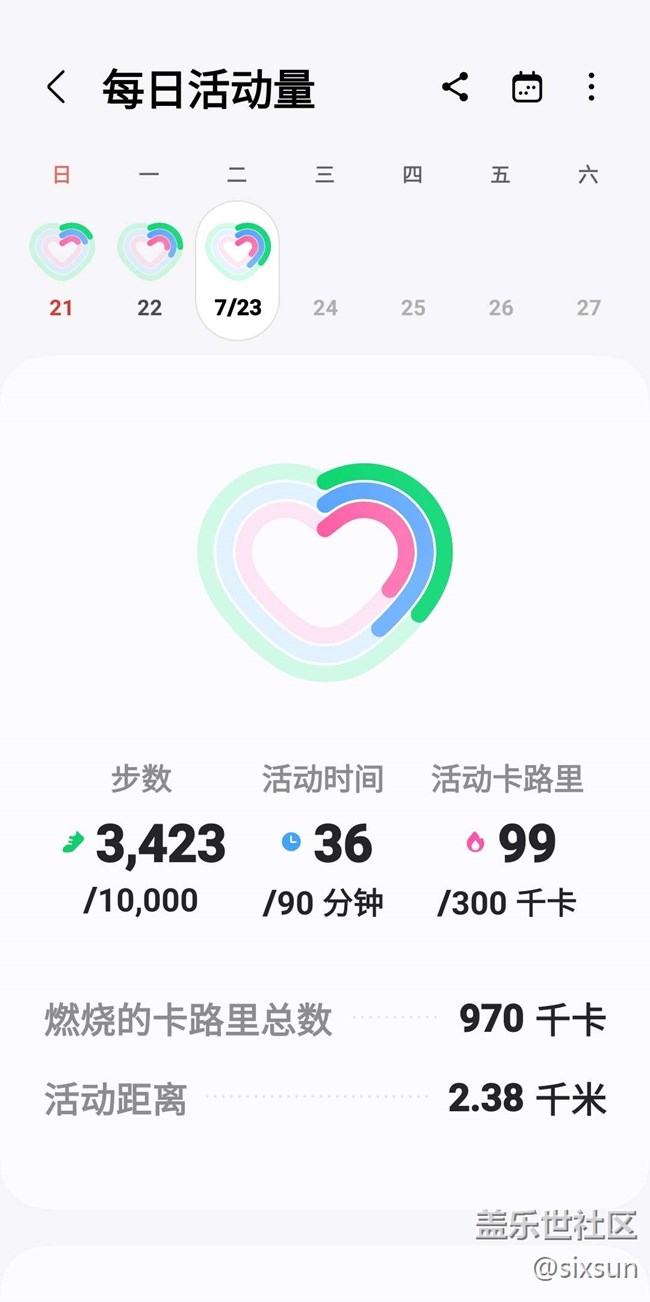Select the 7/23 day entry
The height and width of the screenshot is (1302, 650).
(x=237, y=270)
